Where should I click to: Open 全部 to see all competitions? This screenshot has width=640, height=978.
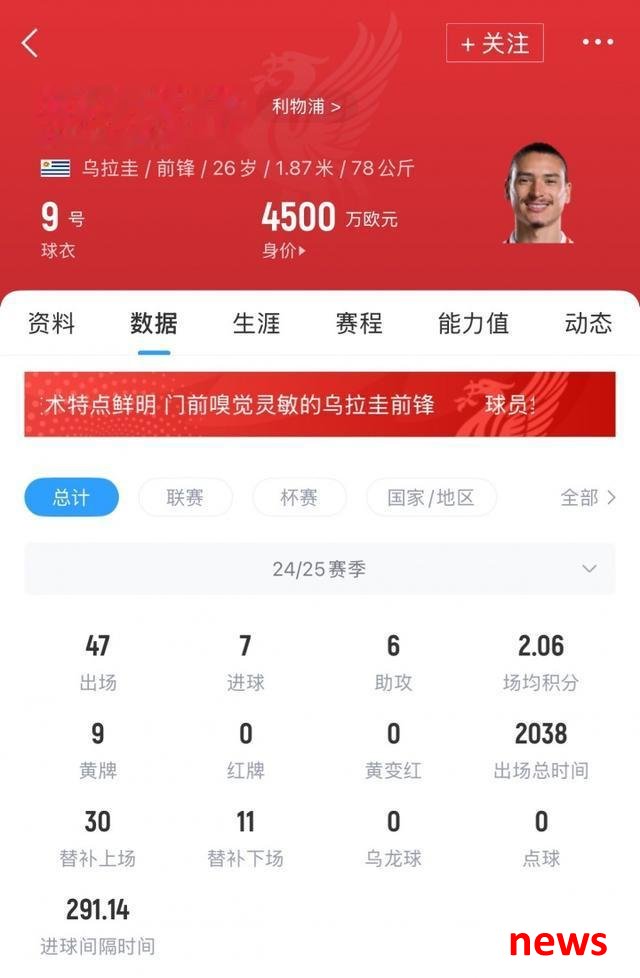(x=588, y=497)
